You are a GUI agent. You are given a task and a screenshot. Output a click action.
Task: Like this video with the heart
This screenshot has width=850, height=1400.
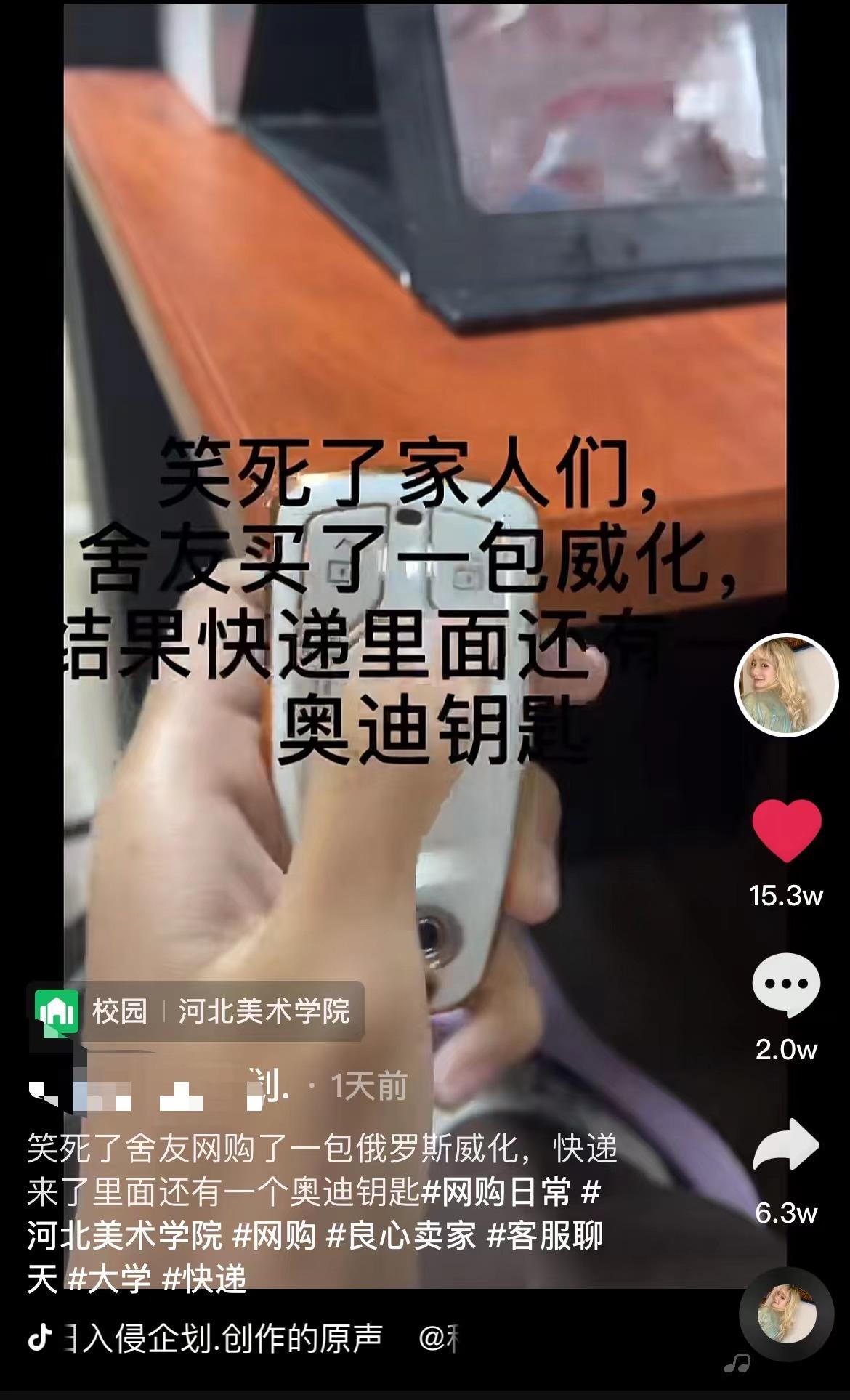pos(787,831)
